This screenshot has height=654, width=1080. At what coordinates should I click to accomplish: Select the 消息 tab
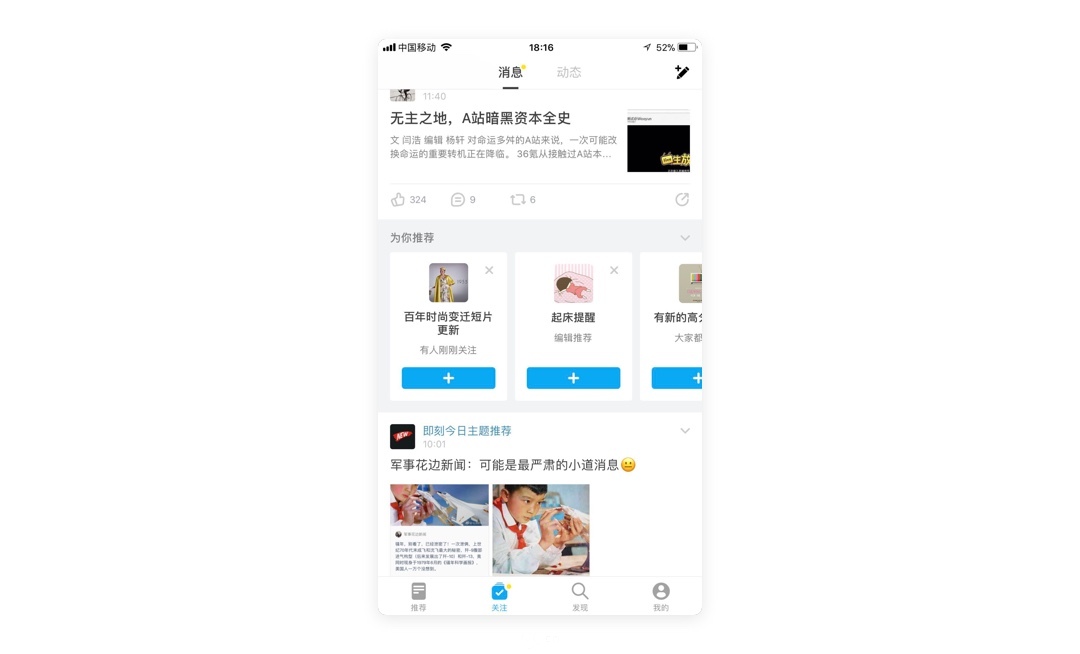(510, 72)
